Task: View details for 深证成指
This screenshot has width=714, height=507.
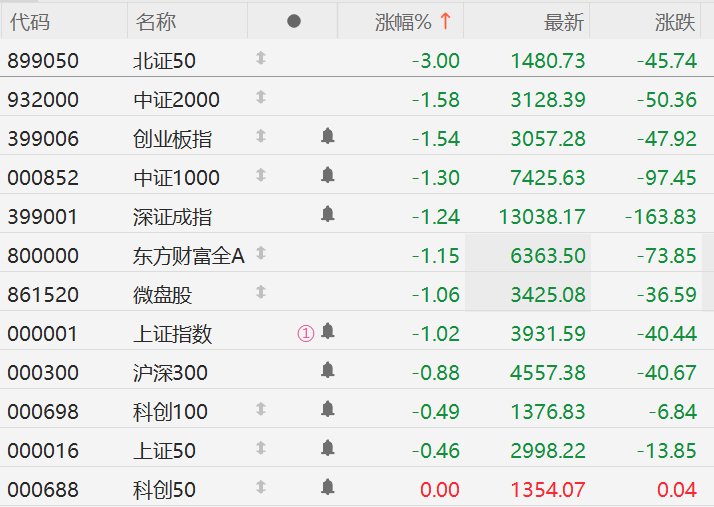Action: (x=172, y=216)
